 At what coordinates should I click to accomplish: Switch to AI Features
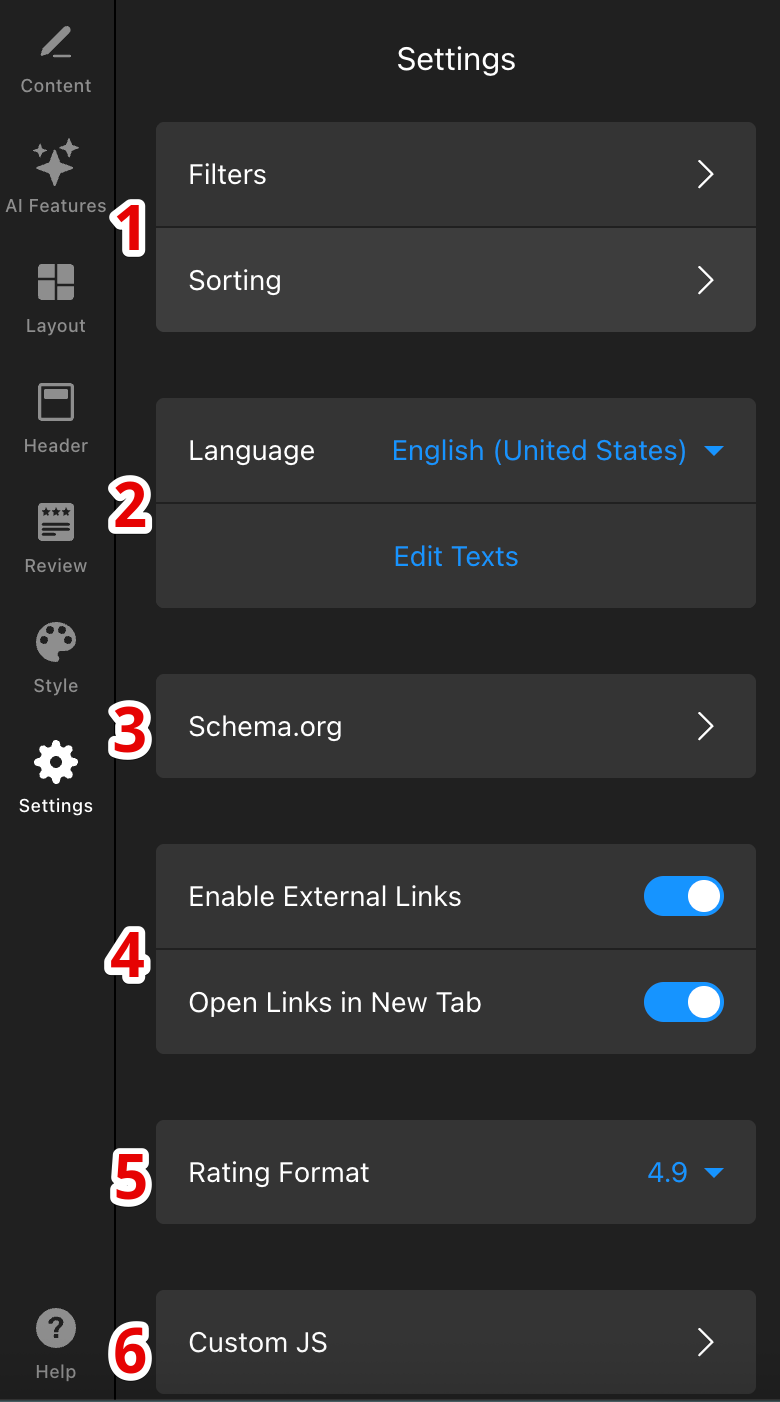click(56, 177)
